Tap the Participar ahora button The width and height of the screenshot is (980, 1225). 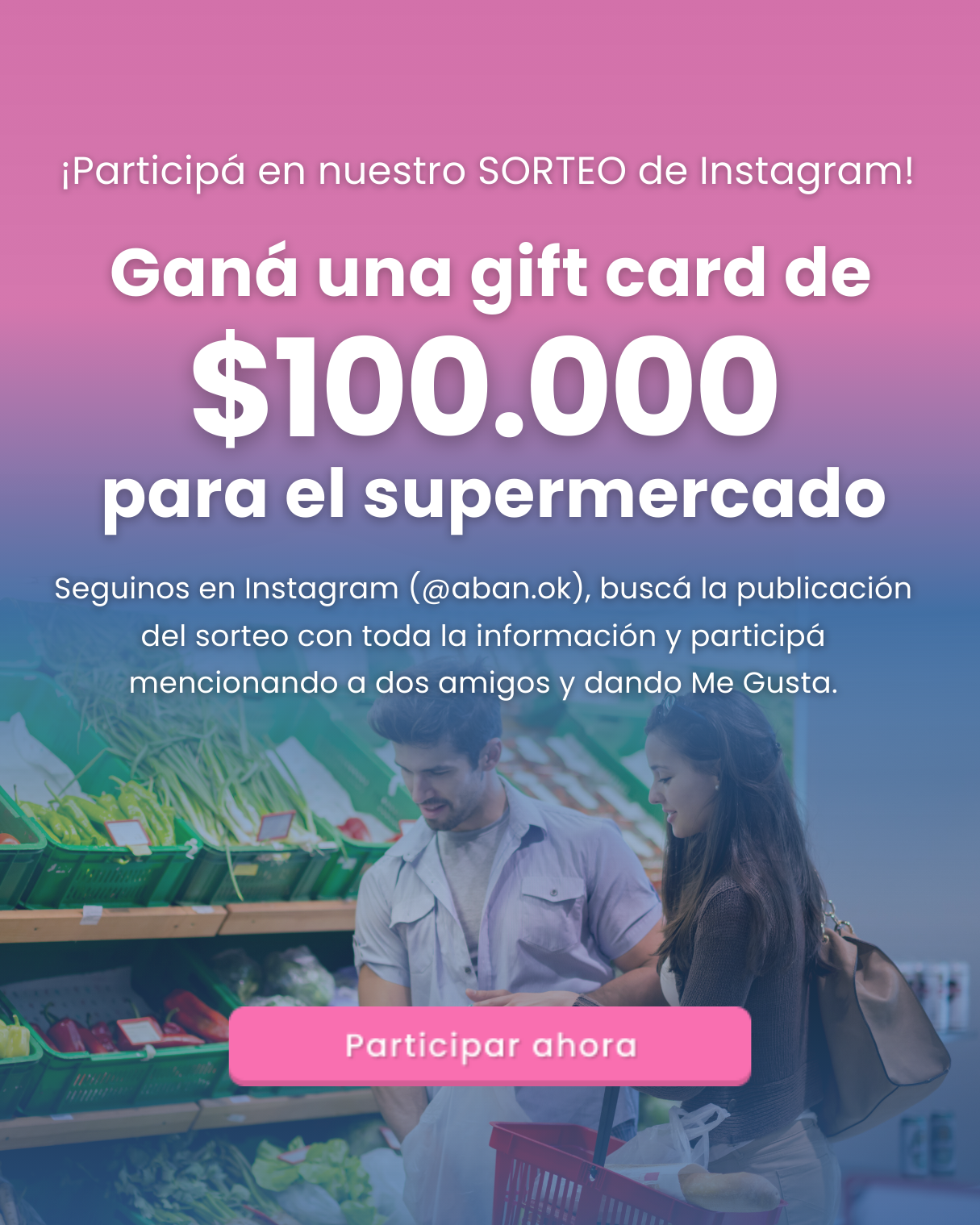point(490,1045)
